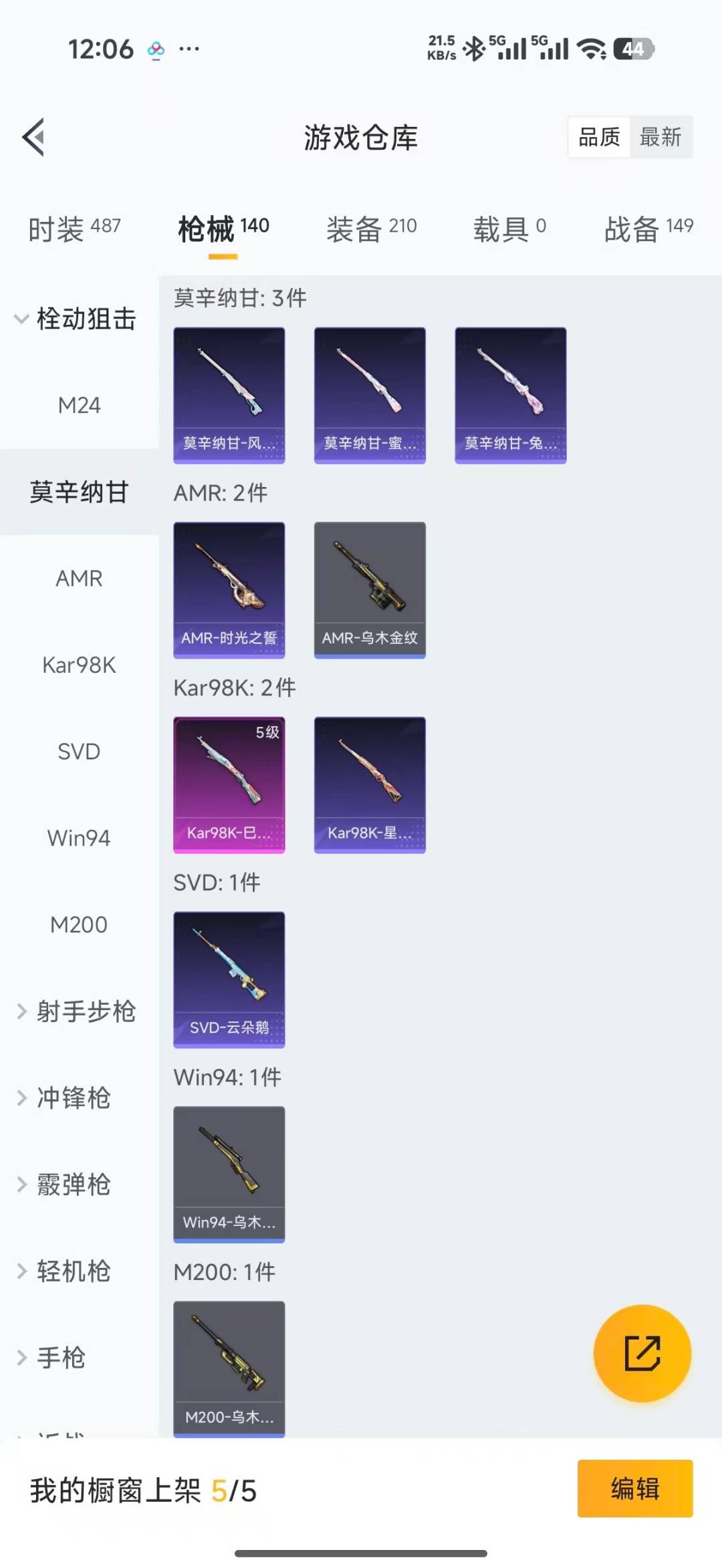The width and height of the screenshot is (722, 1568).
Task: Open the SVD-云朵鹅 skin thumbnail
Action: pos(229,978)
